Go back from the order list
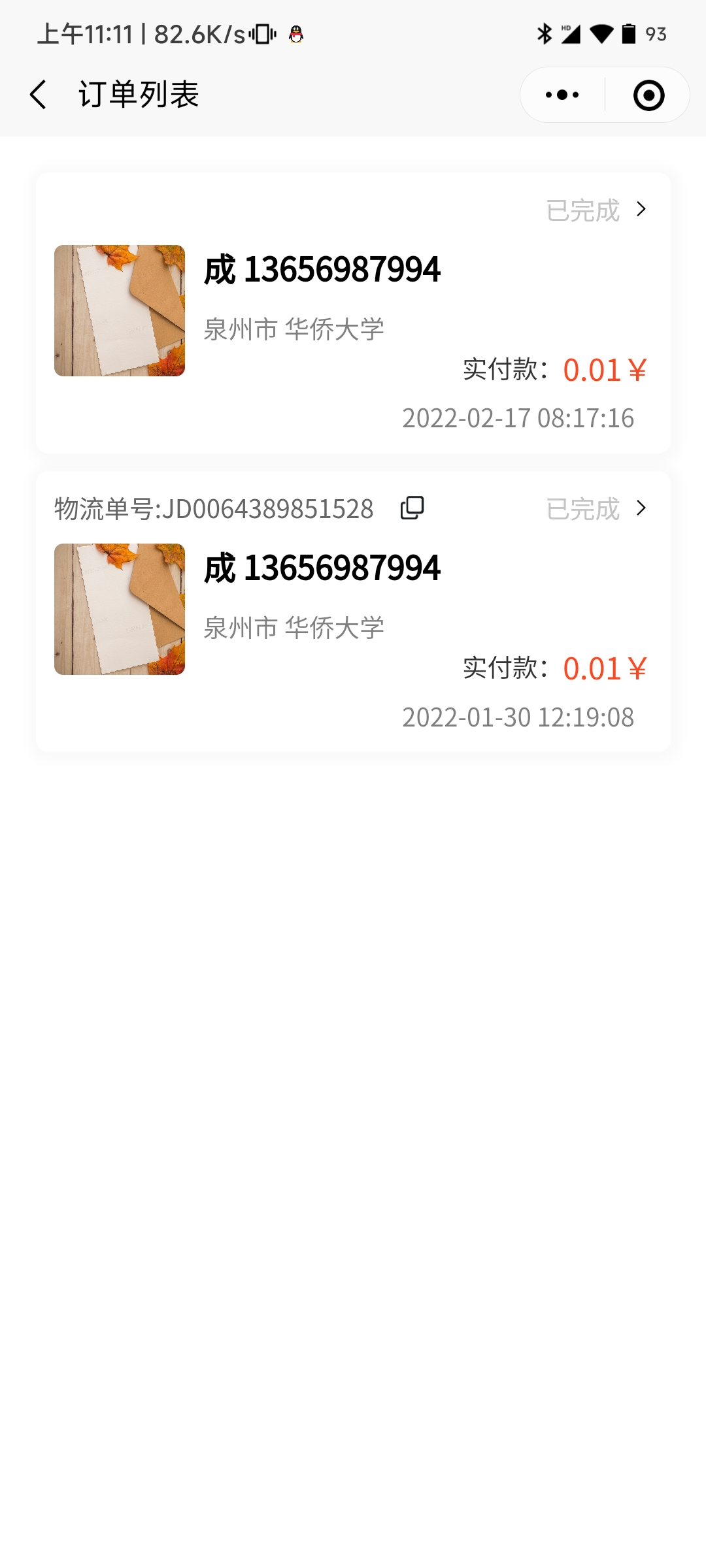 39,95
